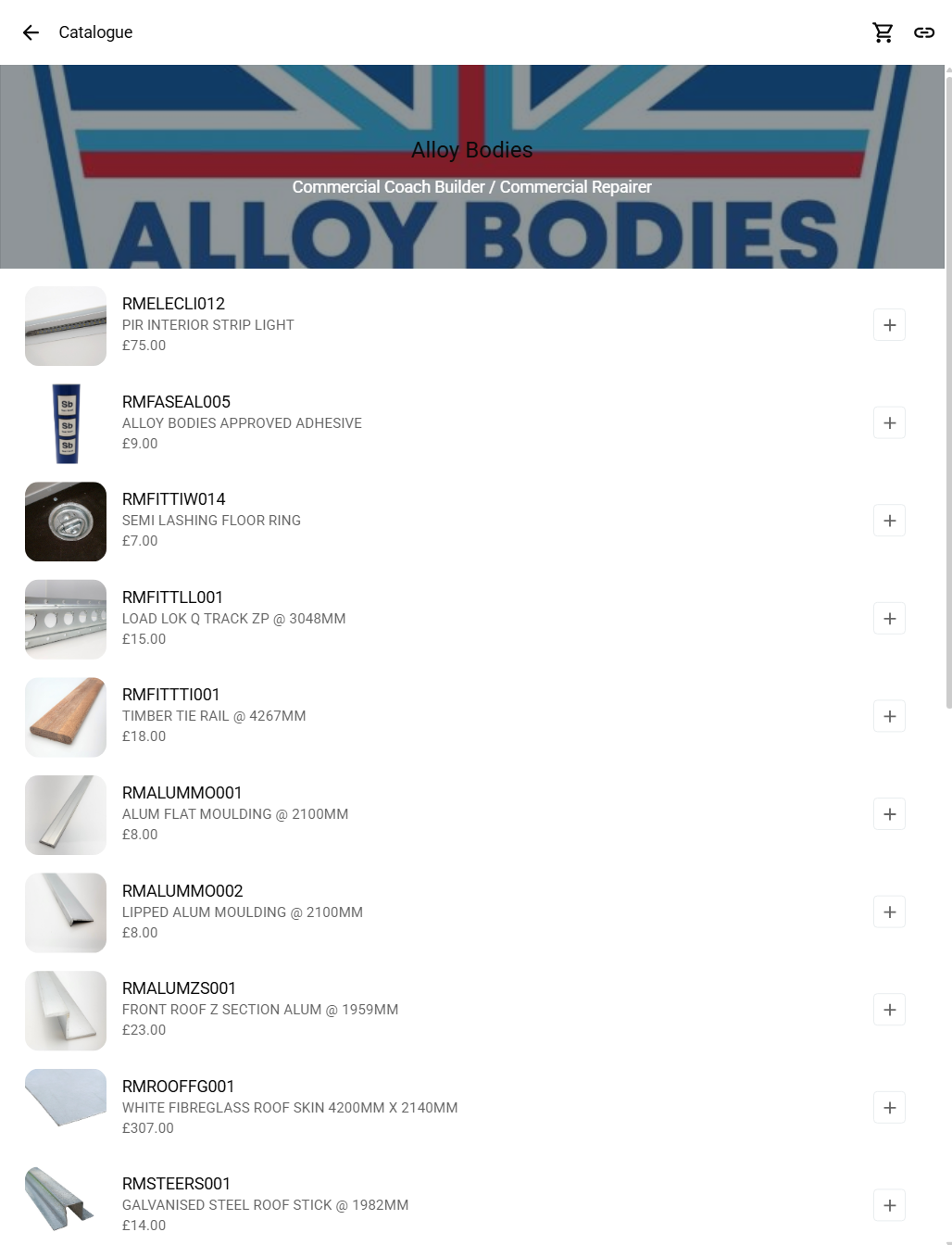Add Alum Flat Moulding to cart

tap(889, 814)
